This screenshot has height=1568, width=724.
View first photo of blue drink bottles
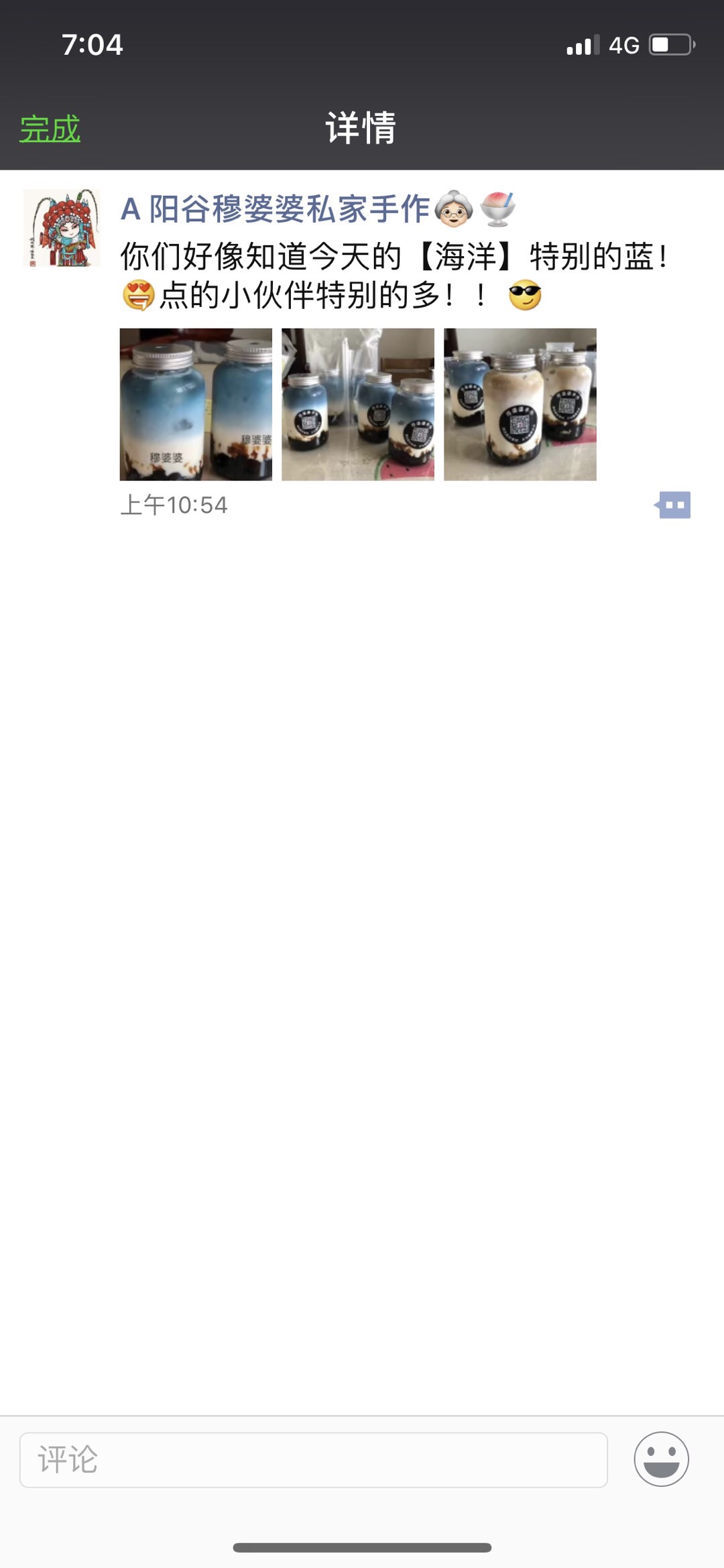click(196, 404)
